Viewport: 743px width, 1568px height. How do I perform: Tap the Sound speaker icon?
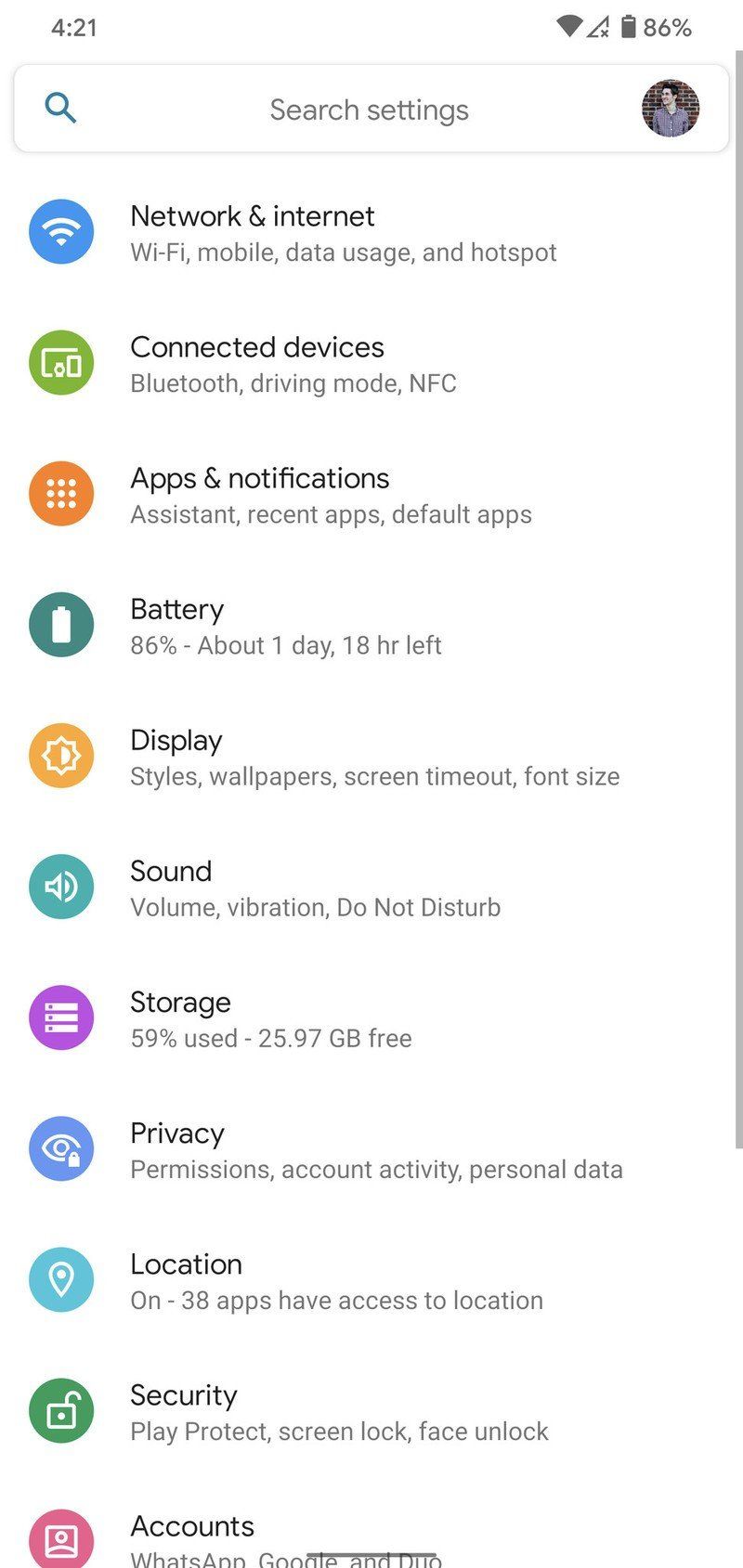pyautogui.click(x=61, y=887)
